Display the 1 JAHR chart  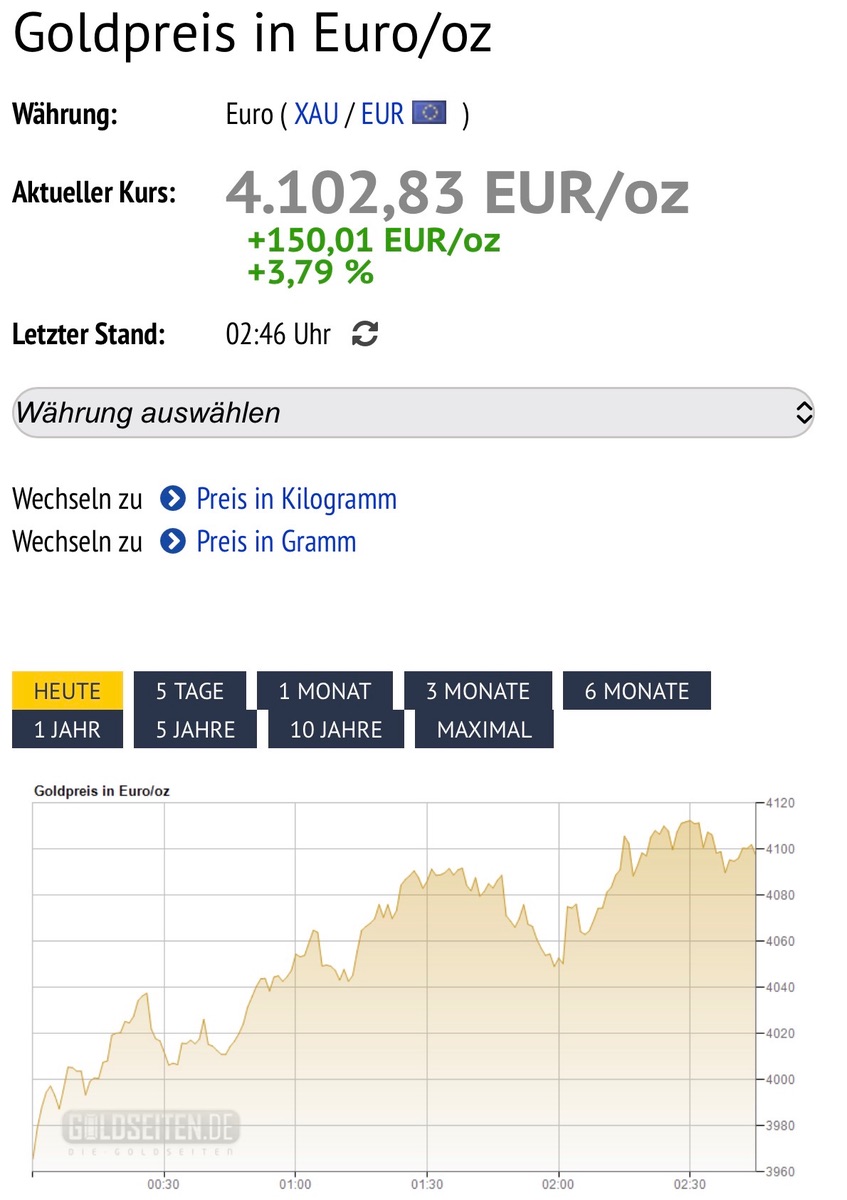click(x=67, y=730)
